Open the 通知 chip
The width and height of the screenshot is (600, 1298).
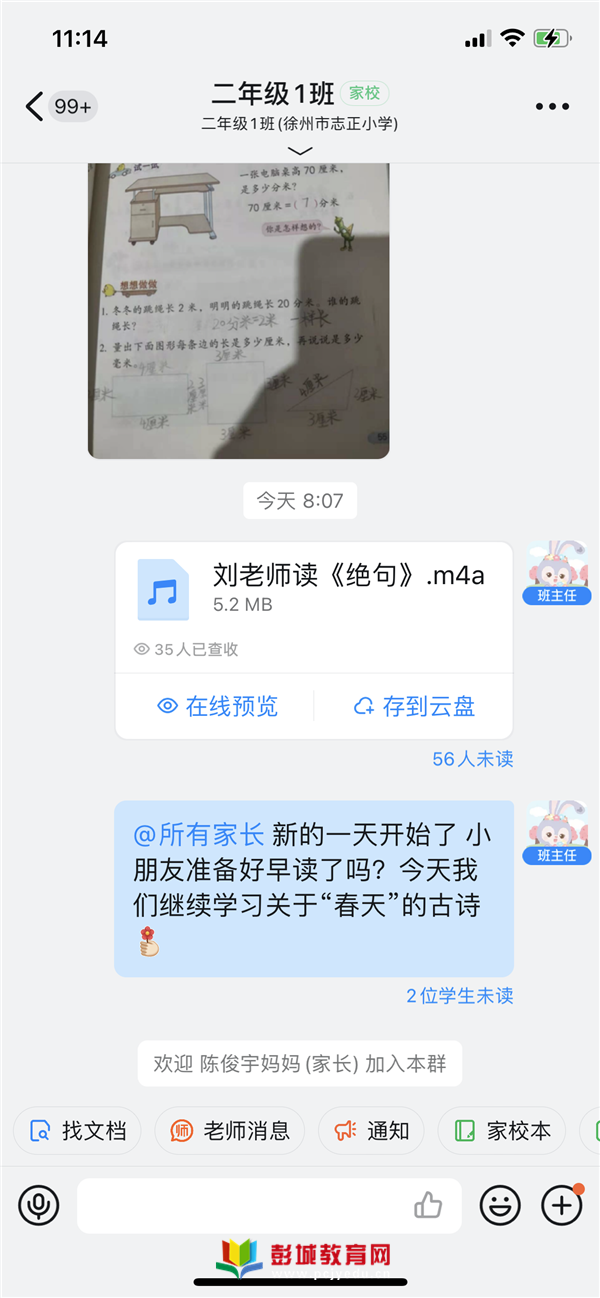coord(371,1131)
